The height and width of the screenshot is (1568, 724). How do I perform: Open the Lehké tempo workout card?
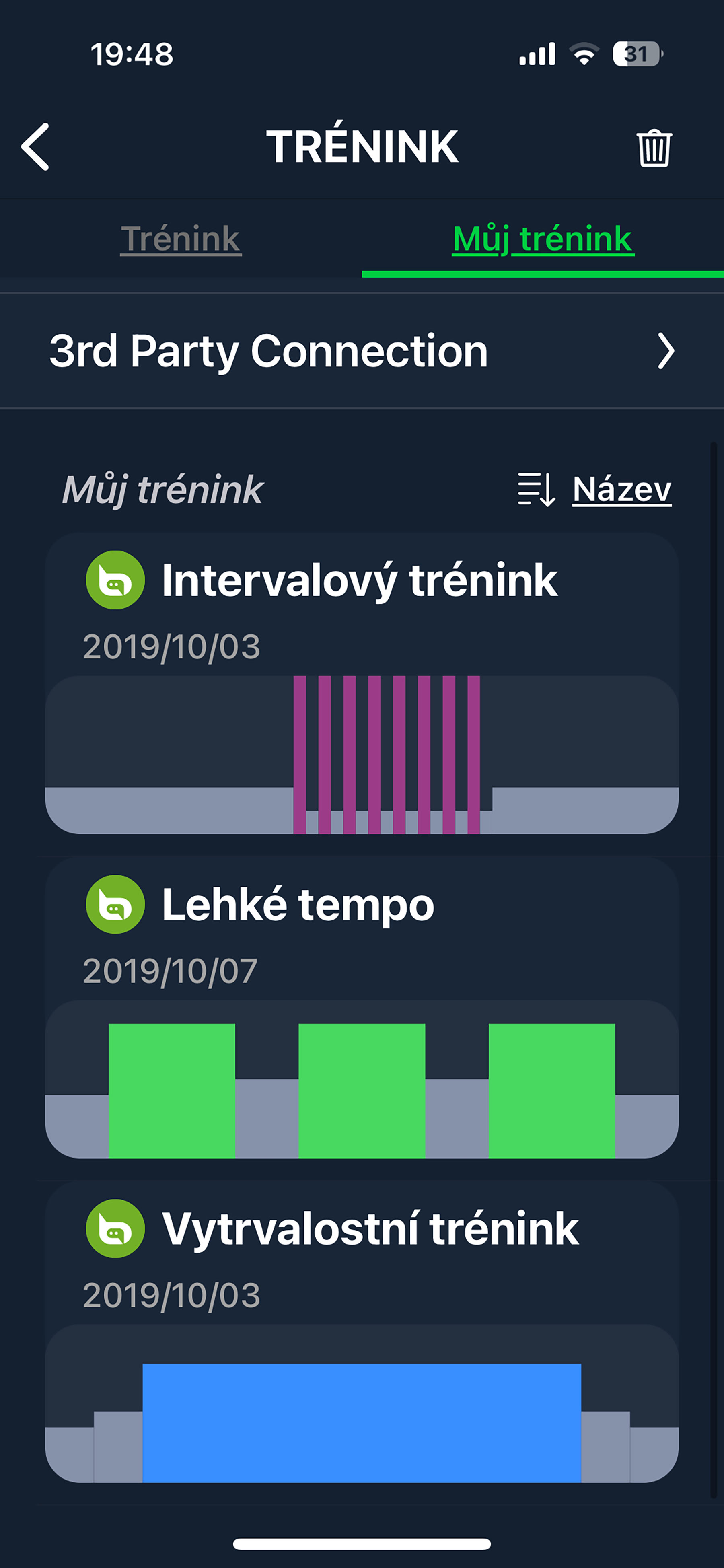[x=361, y=1007]
